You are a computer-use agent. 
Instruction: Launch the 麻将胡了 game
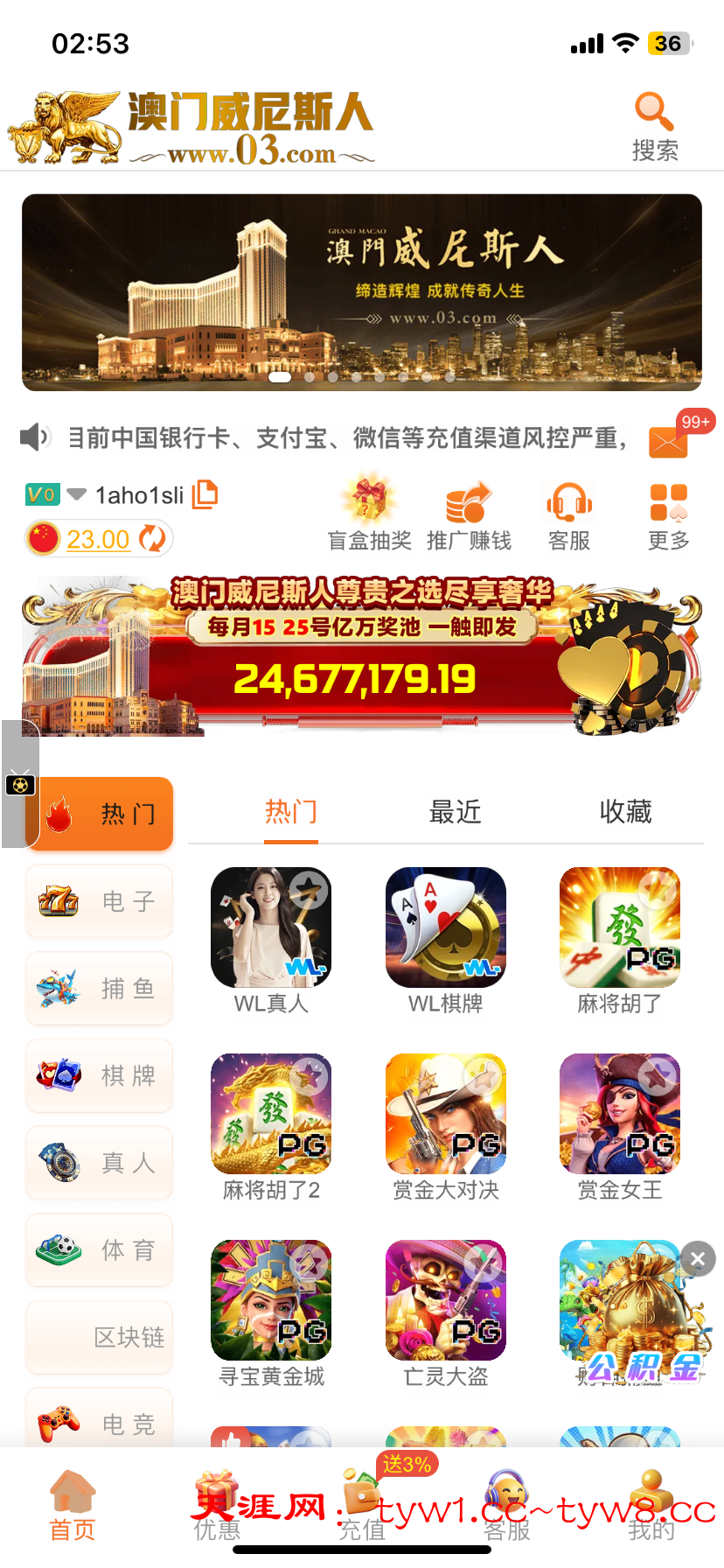[x=619, y=929]
